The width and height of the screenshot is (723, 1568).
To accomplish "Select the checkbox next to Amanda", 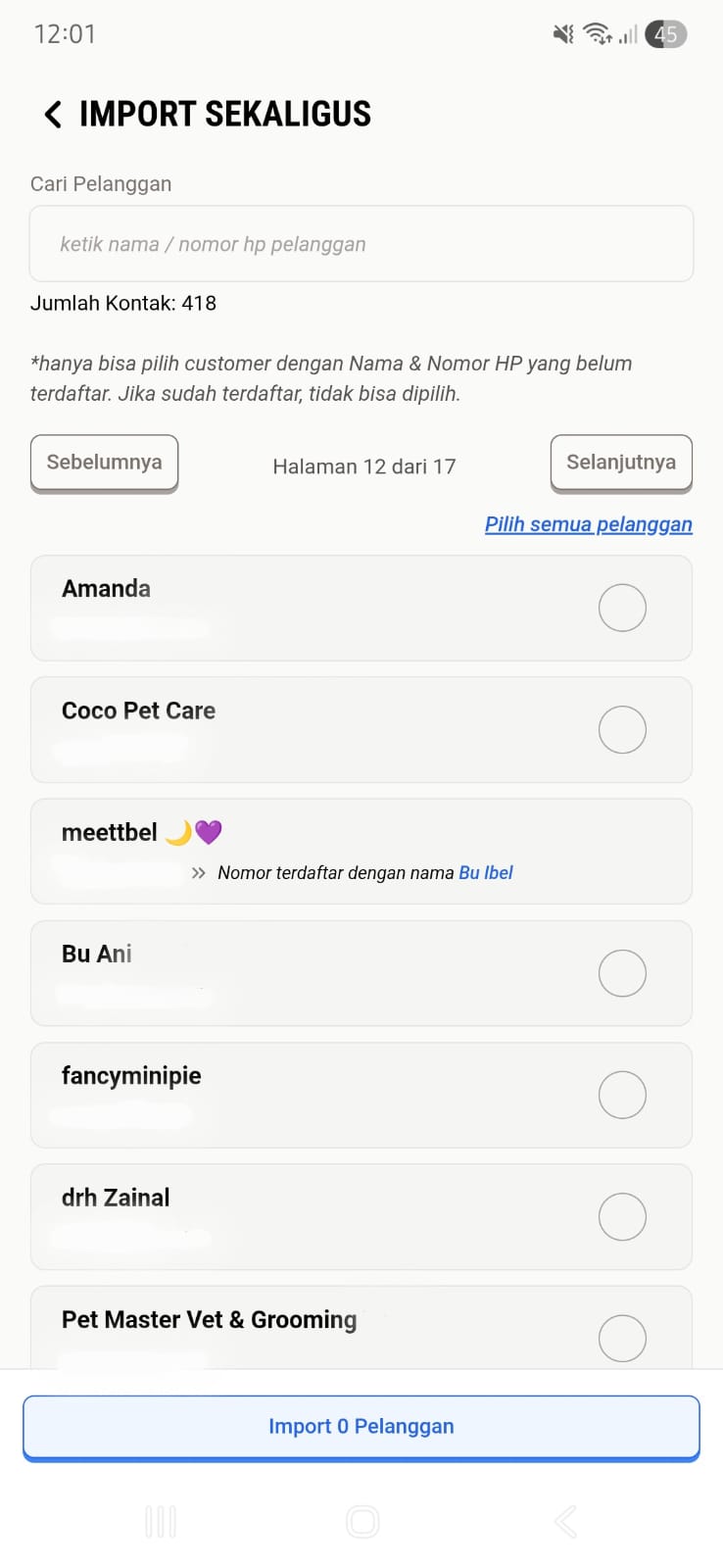I will pos(622,608).
